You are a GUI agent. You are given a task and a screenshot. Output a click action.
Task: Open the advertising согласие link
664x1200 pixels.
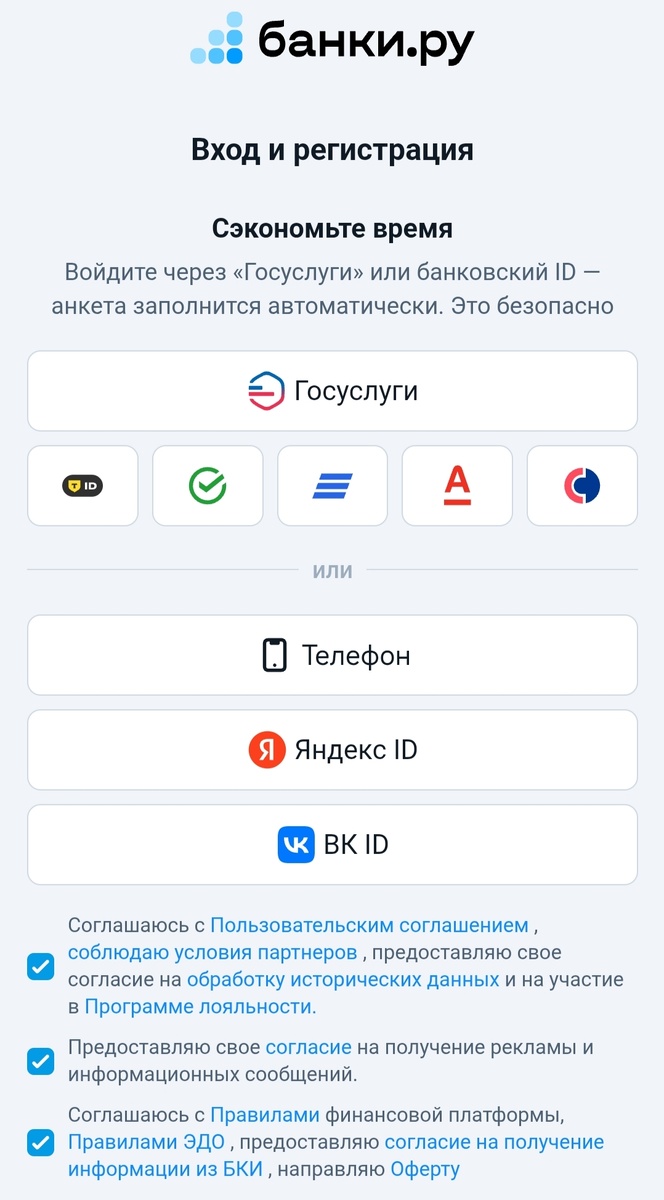308,1047
